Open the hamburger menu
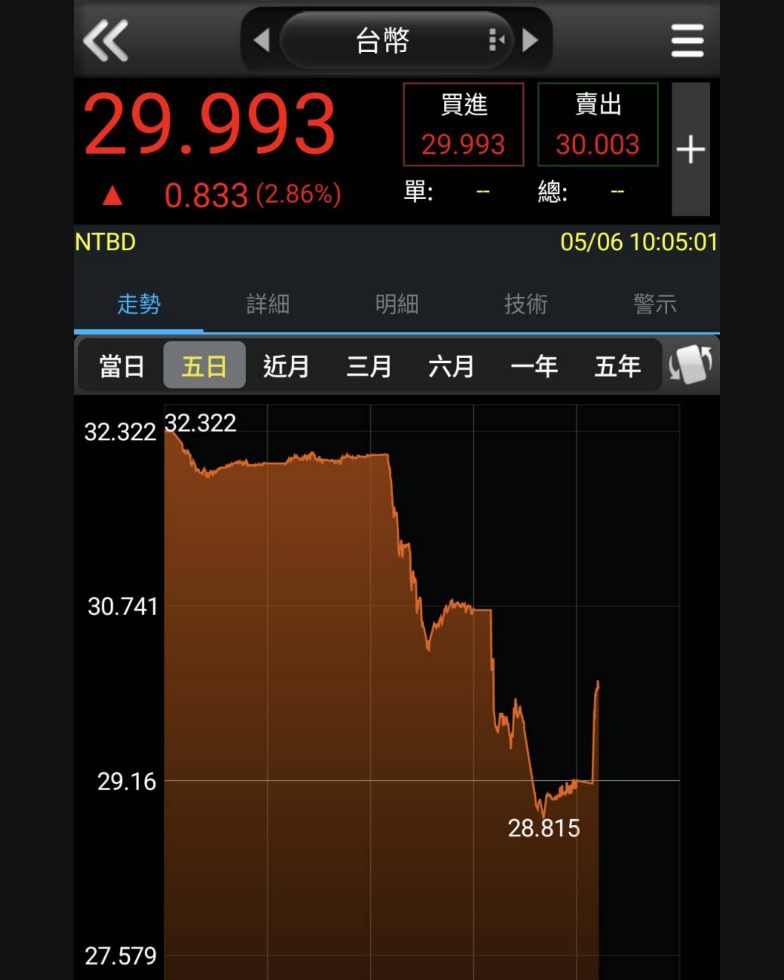Screen dimensions: 784x980 (x=687, y=41)
